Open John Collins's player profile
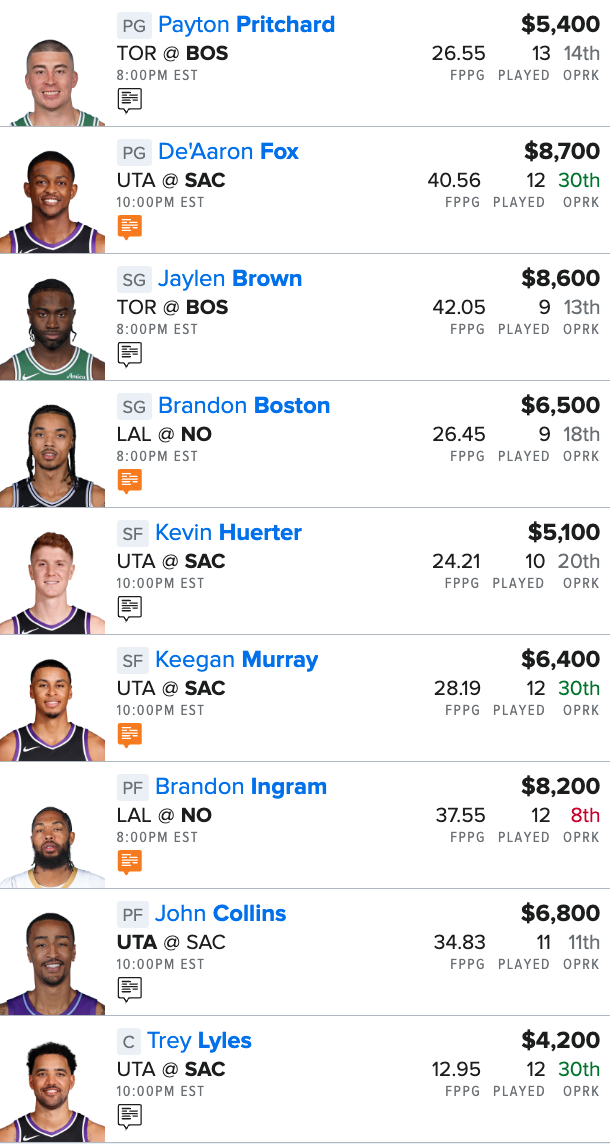Viewport: 610px width, 1144px height. coord(220,914)
